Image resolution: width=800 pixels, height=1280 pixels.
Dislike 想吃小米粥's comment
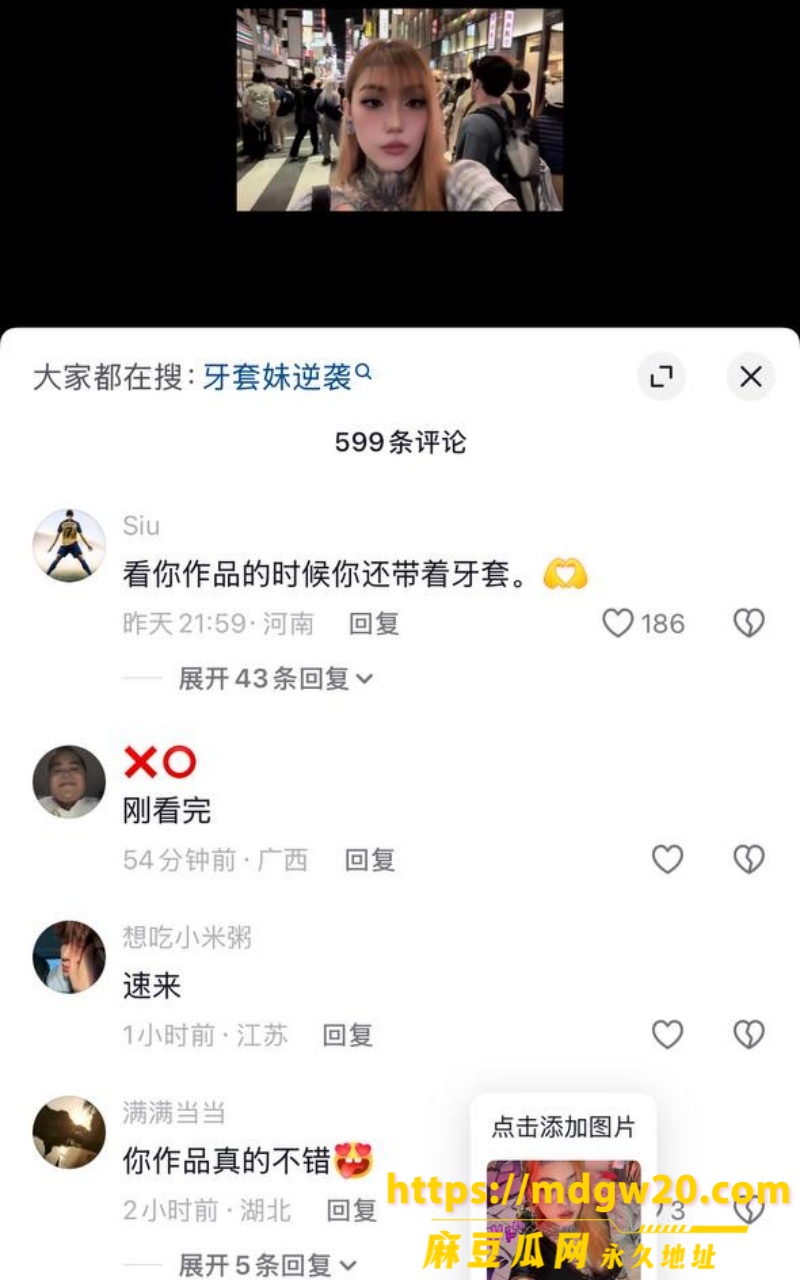pos(749,1035)
